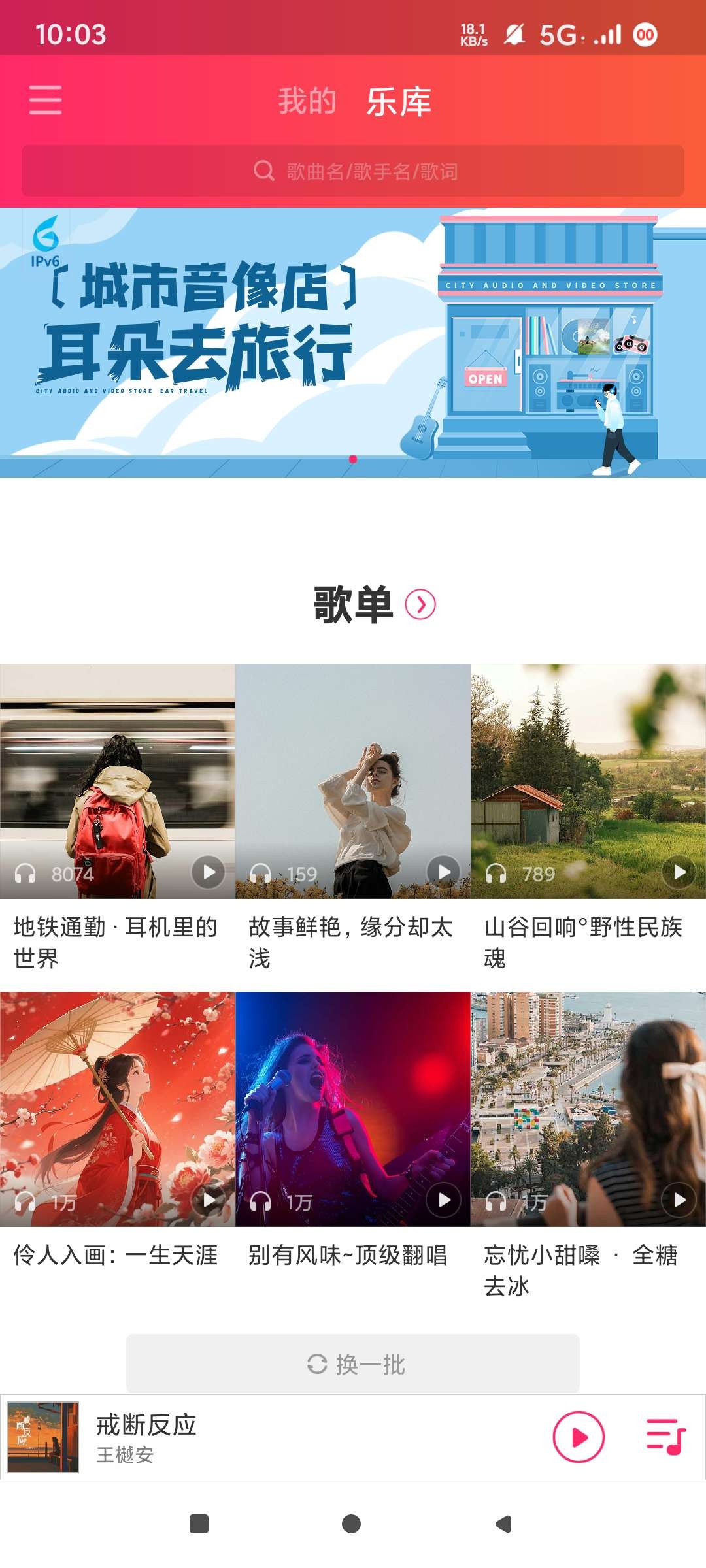Select the 乐库 tab
The height and width of the screenshot is (1568, 706).
point(399,102)
